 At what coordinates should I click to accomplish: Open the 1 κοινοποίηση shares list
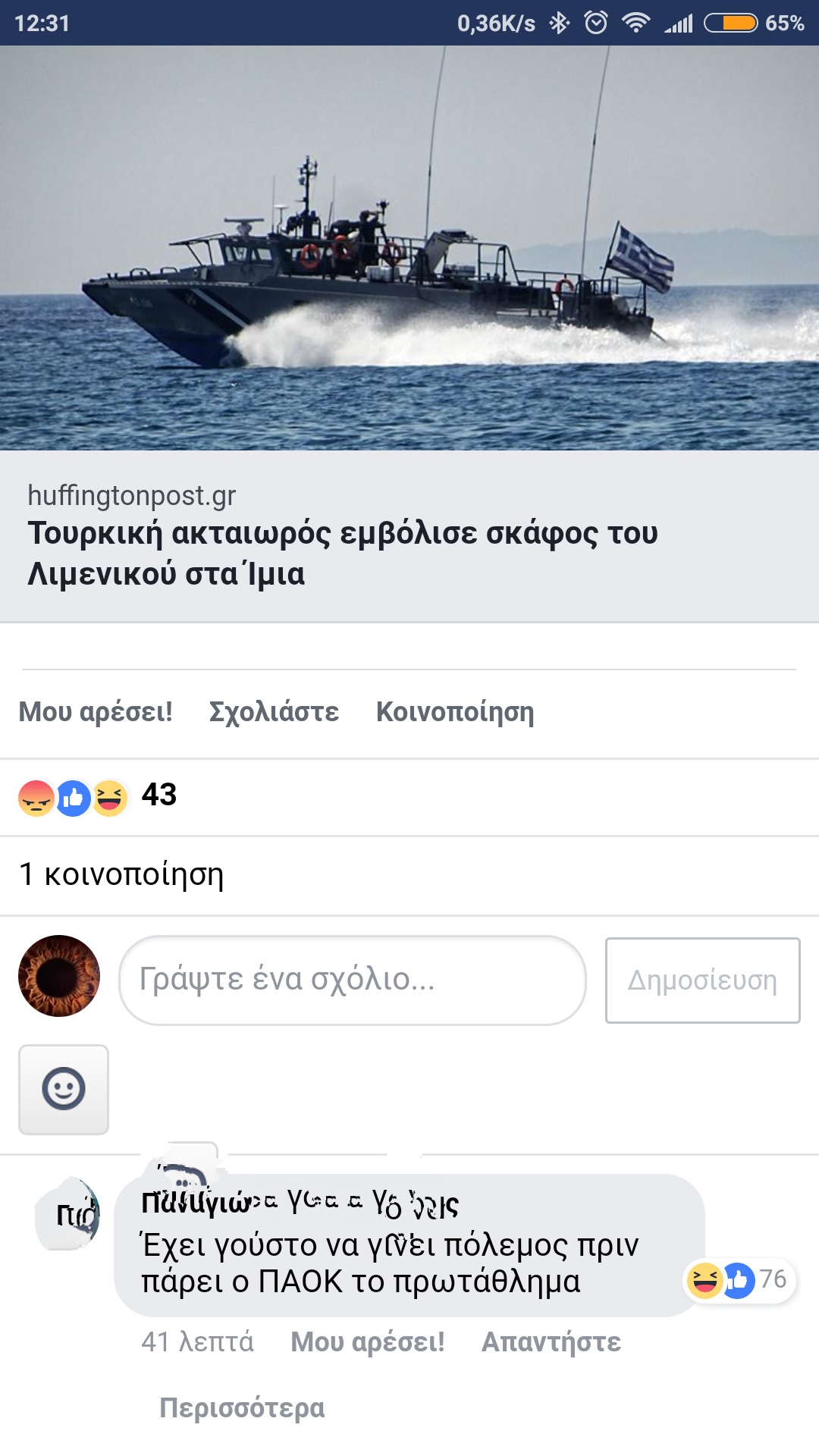pos(121,874)
